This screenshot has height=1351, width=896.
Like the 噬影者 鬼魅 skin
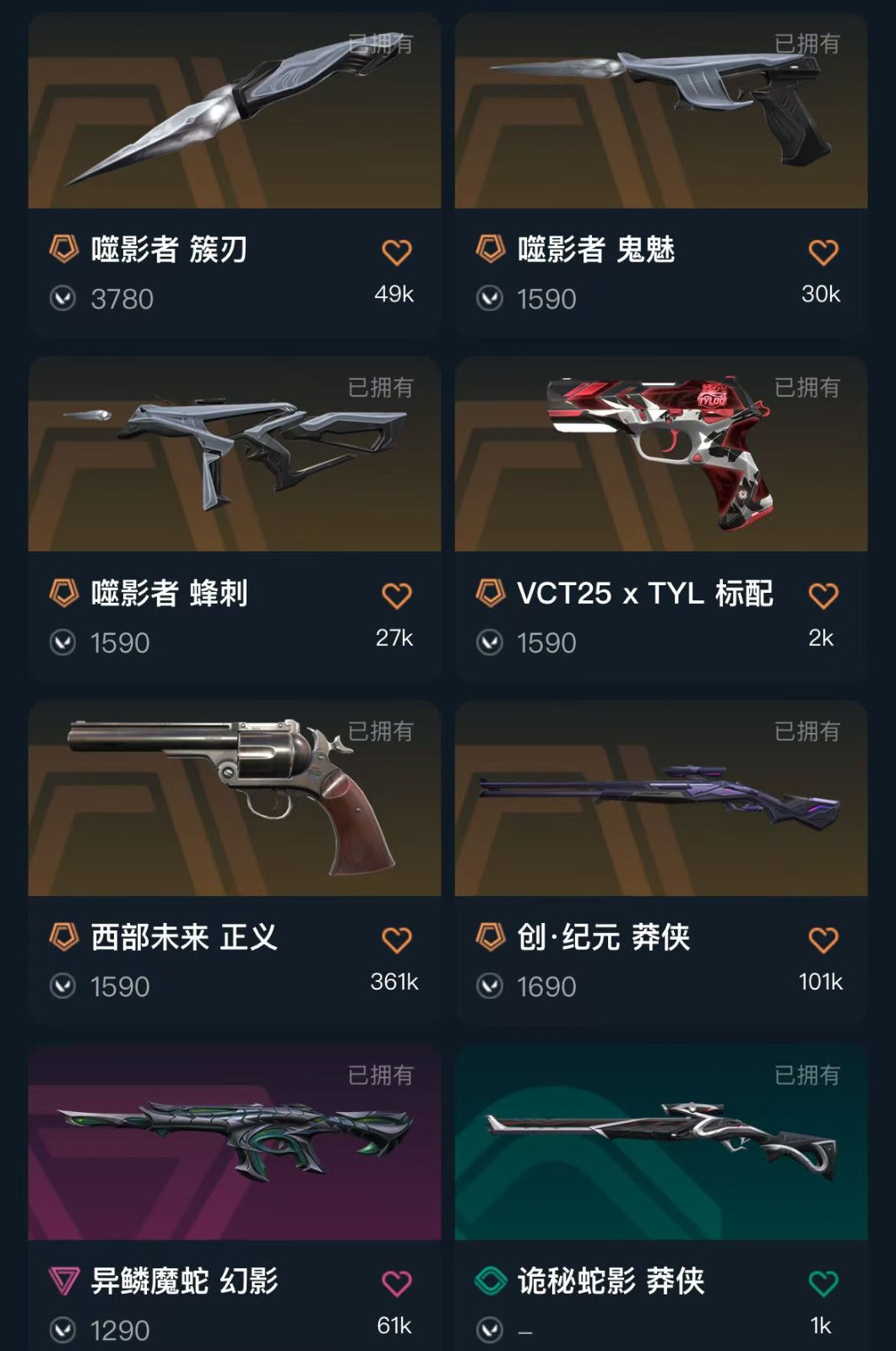point(823,252)
